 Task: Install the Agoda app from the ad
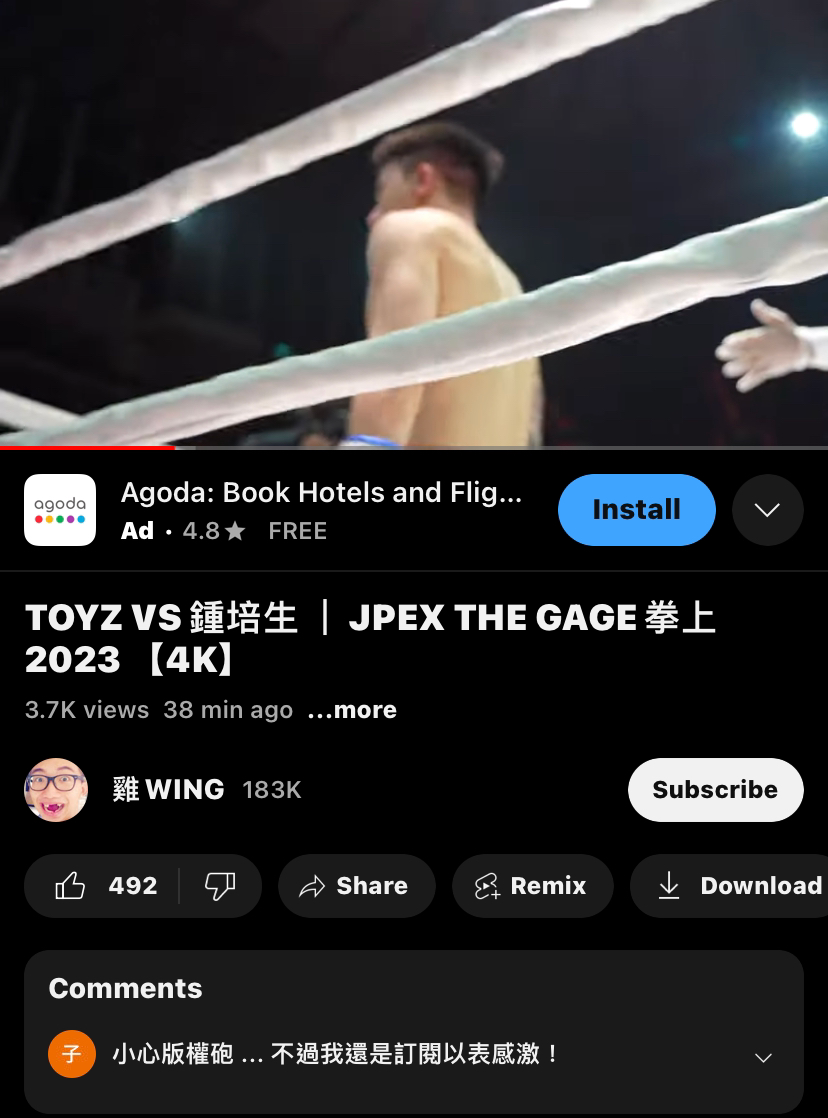click(636, 510)
